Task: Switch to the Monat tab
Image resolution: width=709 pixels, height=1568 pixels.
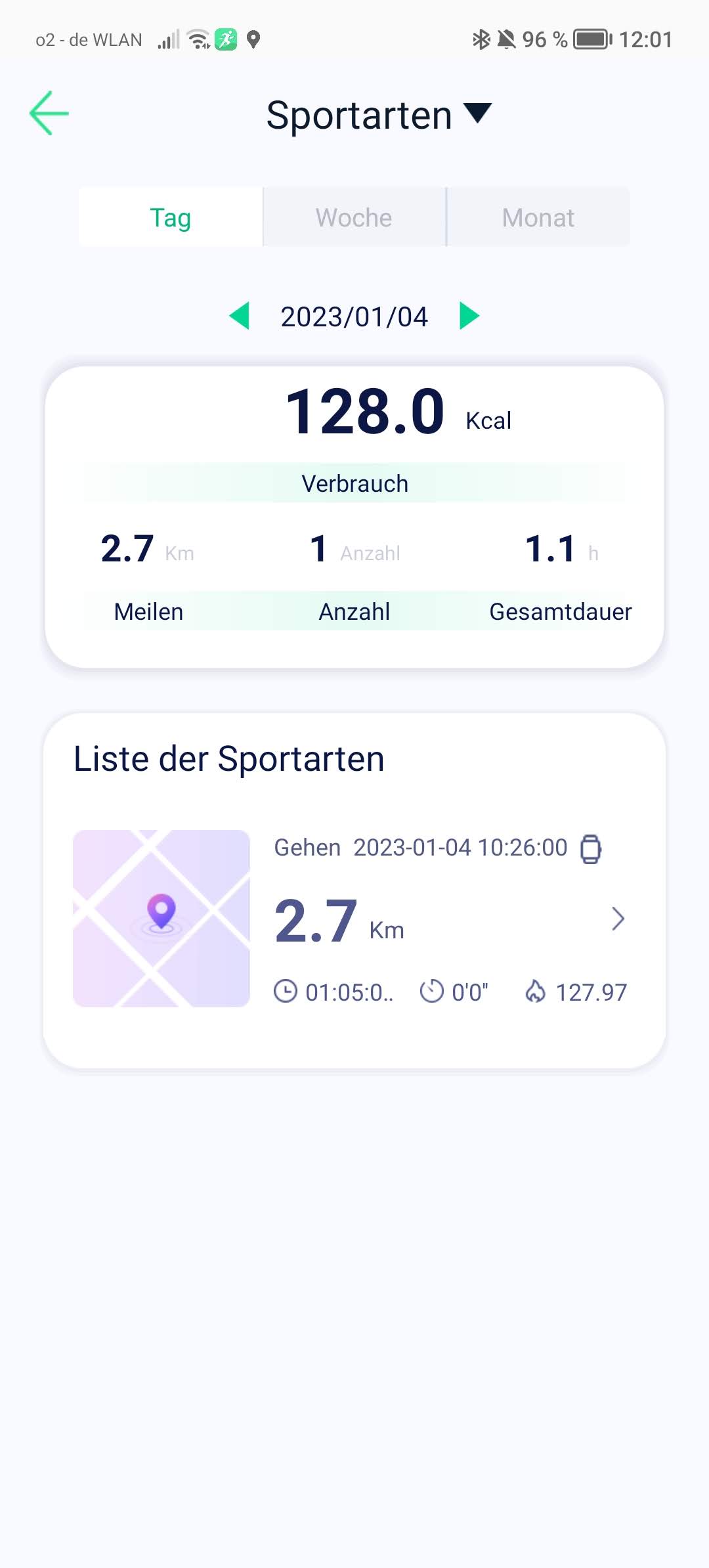Action: (x=538, y=217)
